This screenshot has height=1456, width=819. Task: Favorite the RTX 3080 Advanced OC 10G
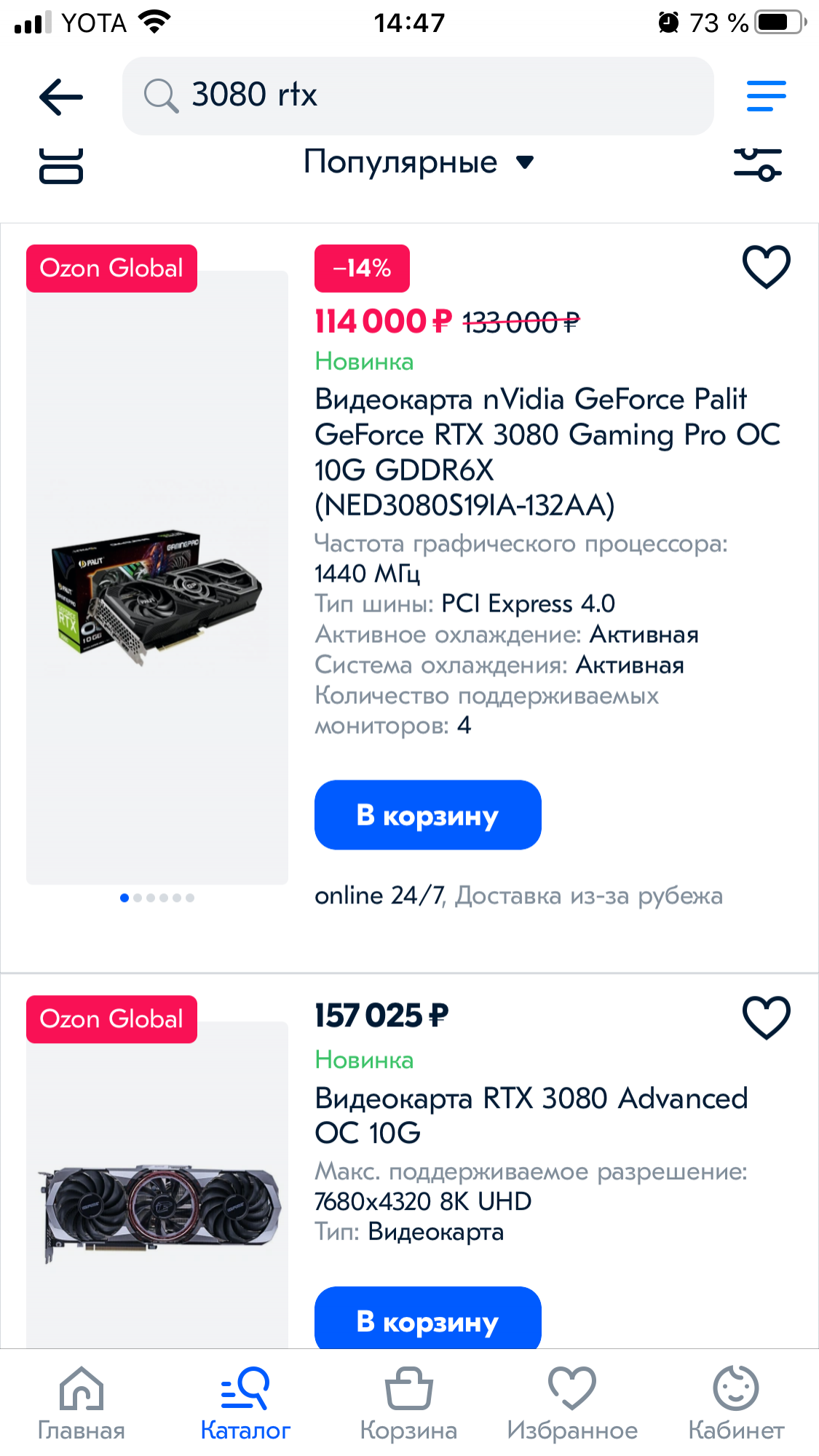pyautogui.click(x=766, y=1017)
